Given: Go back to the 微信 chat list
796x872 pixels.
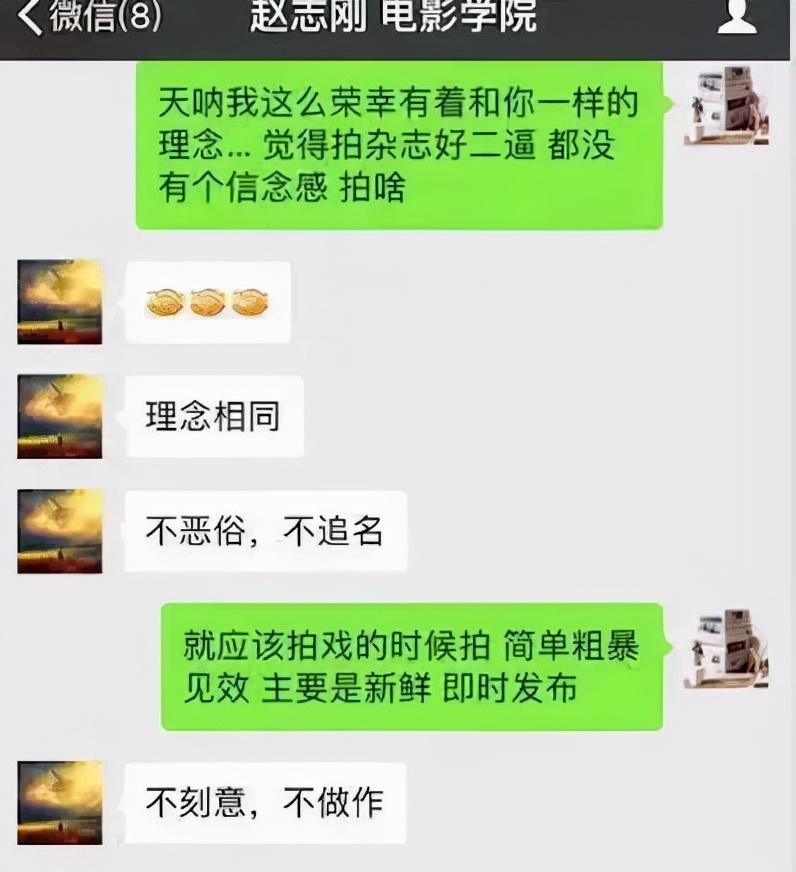Looking at the screenshot, I should pos(88,17).
